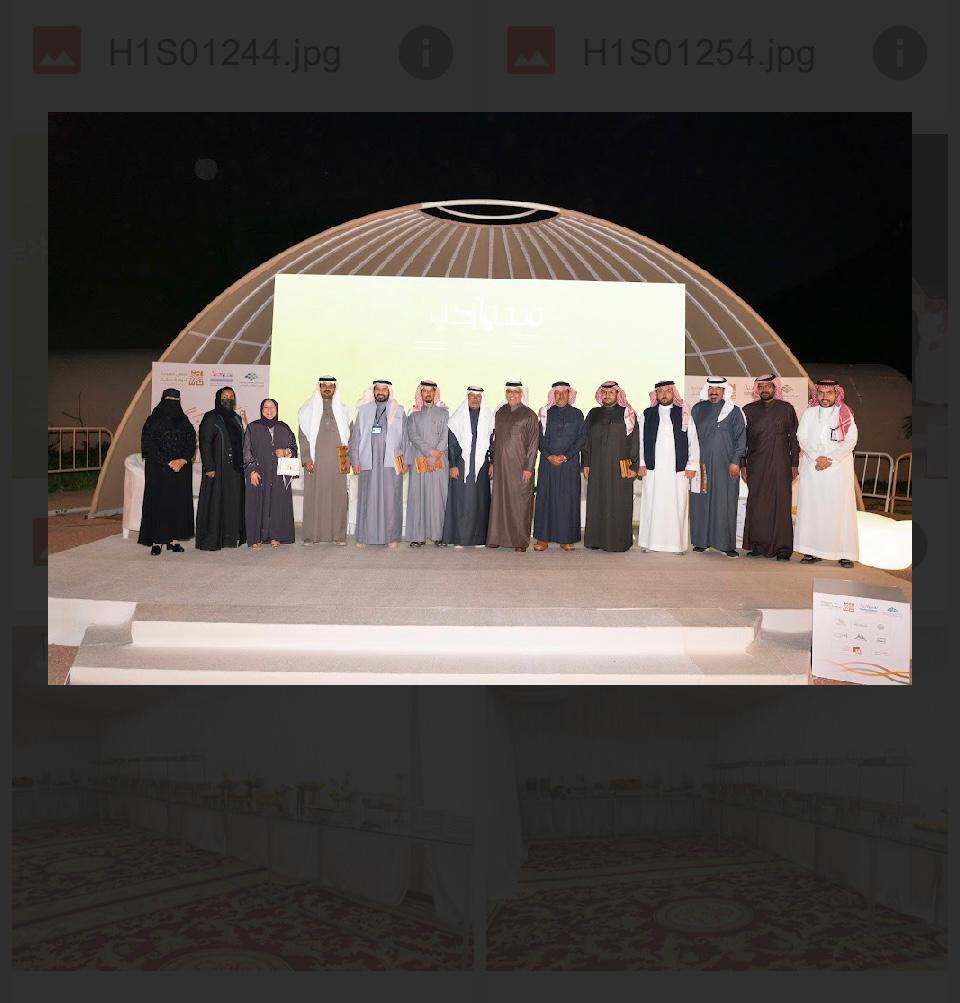The image size is (960, 1003).
Task: Tap the enlarged group photo preview
Action: [479, 398]
